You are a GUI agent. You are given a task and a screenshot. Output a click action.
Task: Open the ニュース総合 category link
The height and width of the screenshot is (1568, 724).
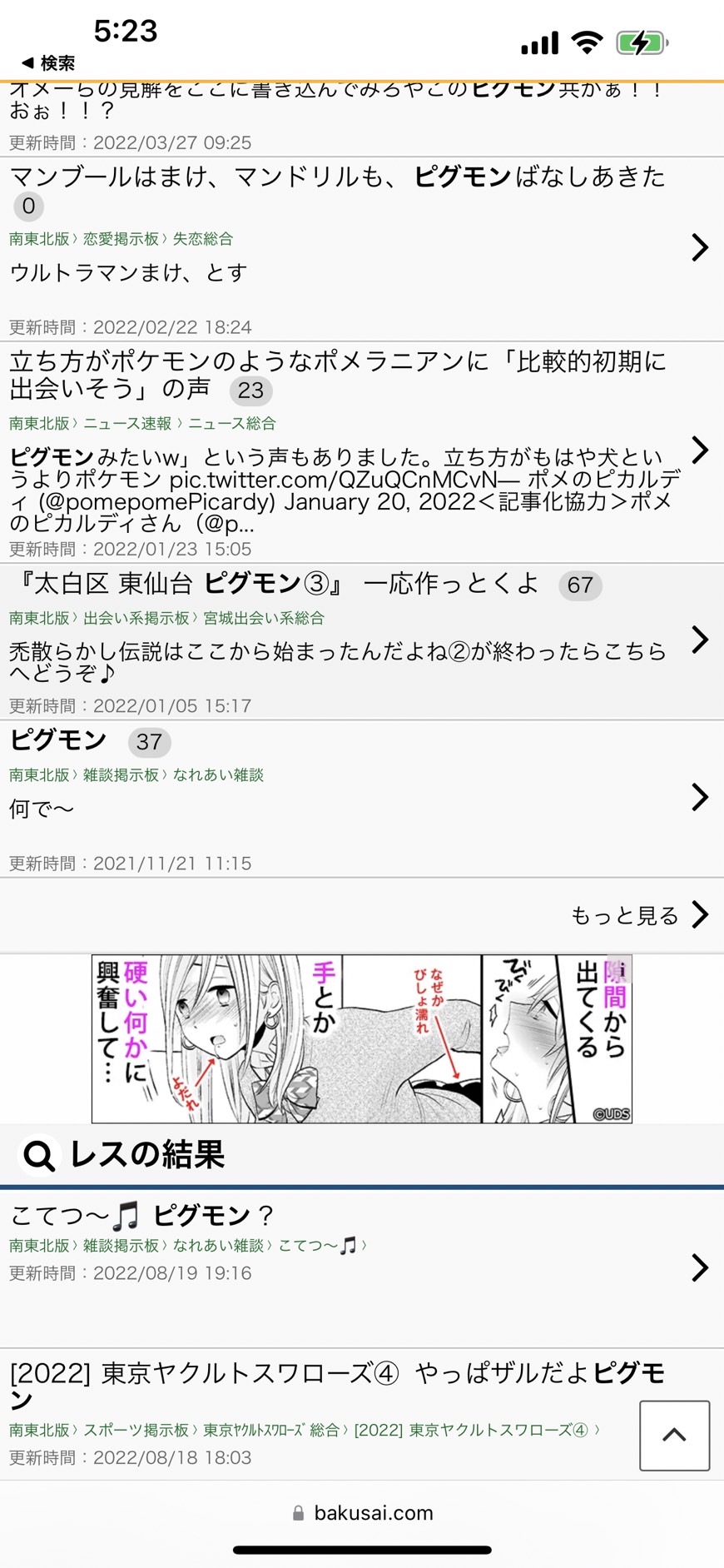[x=231, y=424]
